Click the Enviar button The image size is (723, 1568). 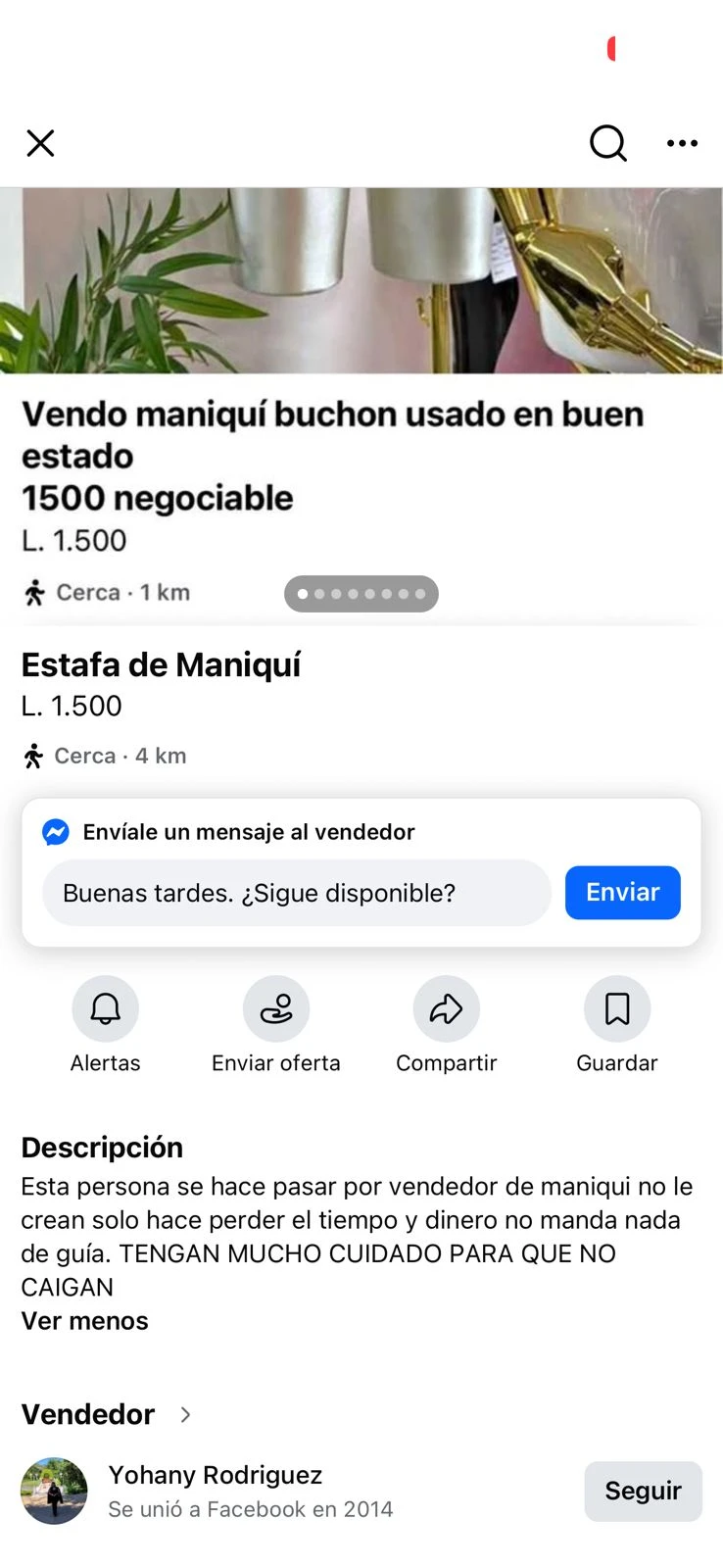622,892
